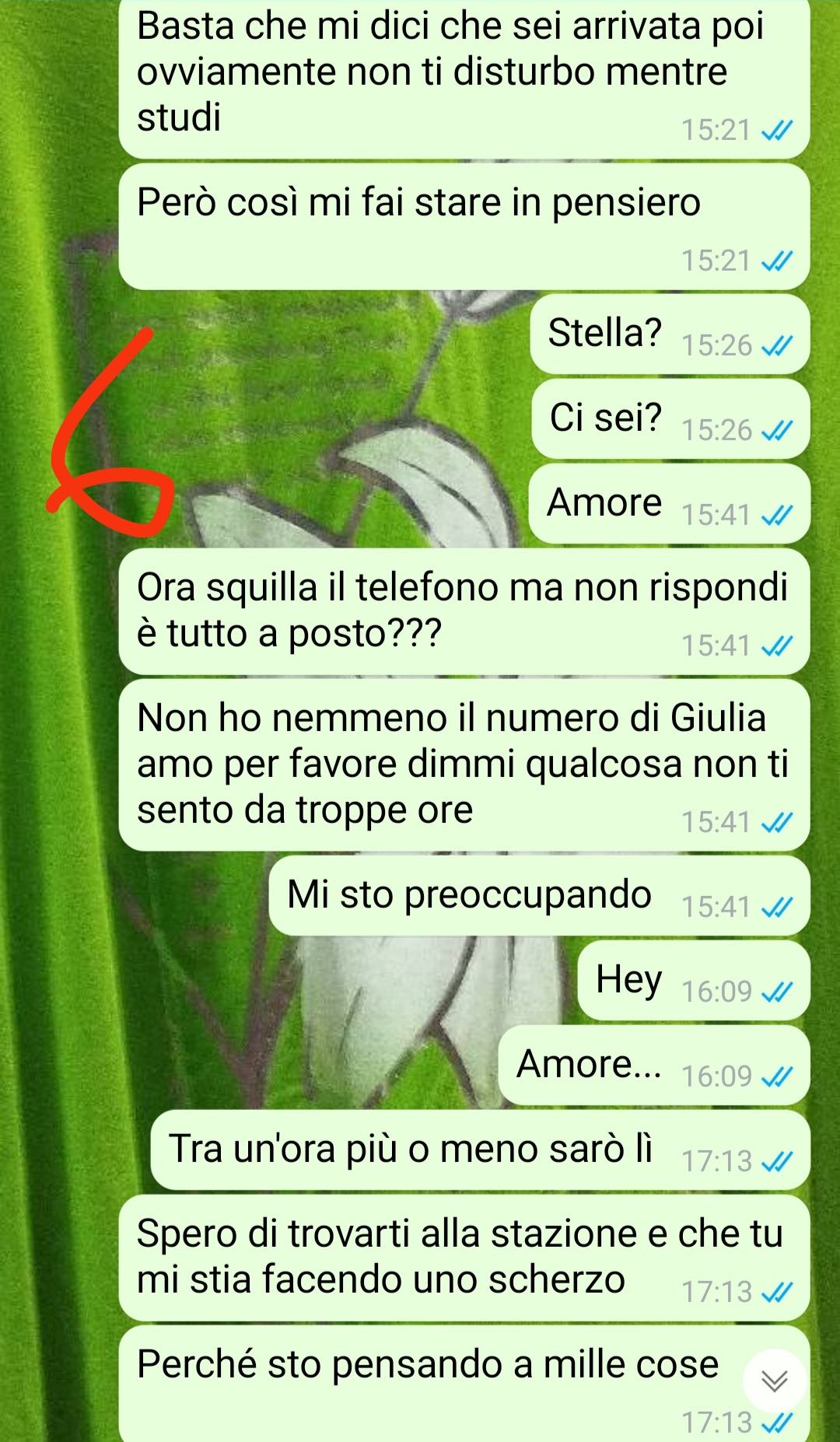Image resolution: width=840 pixels, height=1442 pixels.
Task: Jump to the latest messages with the down arrow
Action: click(775, 1381)
